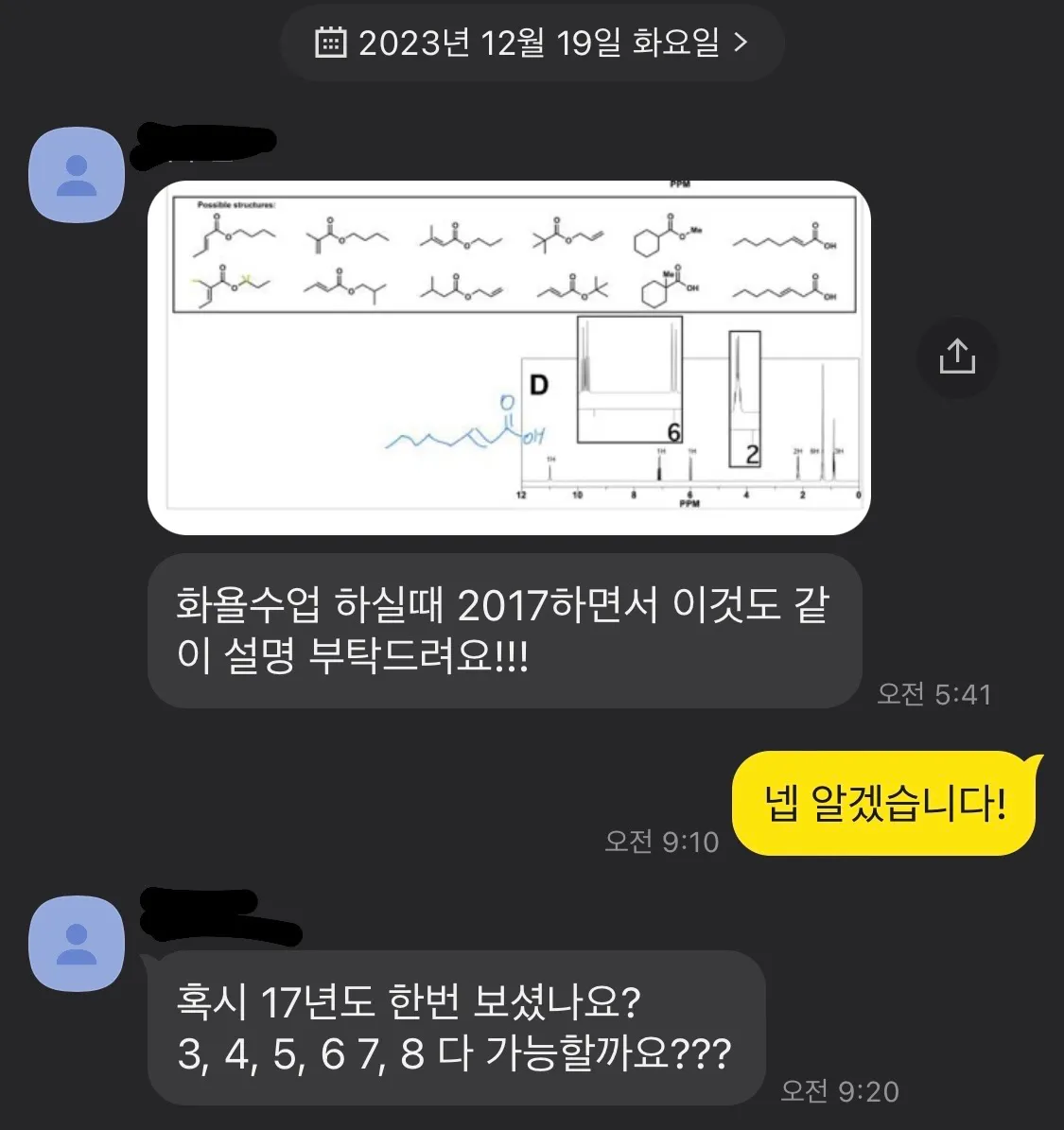Tap the structure 'D' labeled region in the image

tap(539, 386)
